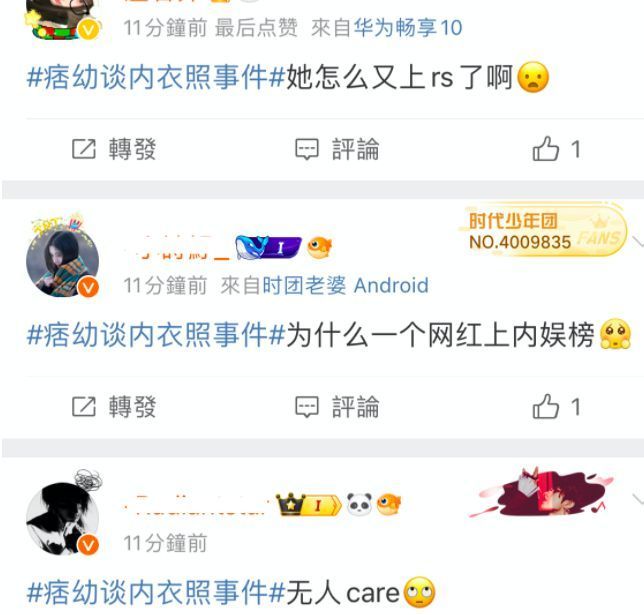Like the 为什么一个网红上内娱榜 post
The width and height of the screenshot is (644, 615).
coord(556,406)
